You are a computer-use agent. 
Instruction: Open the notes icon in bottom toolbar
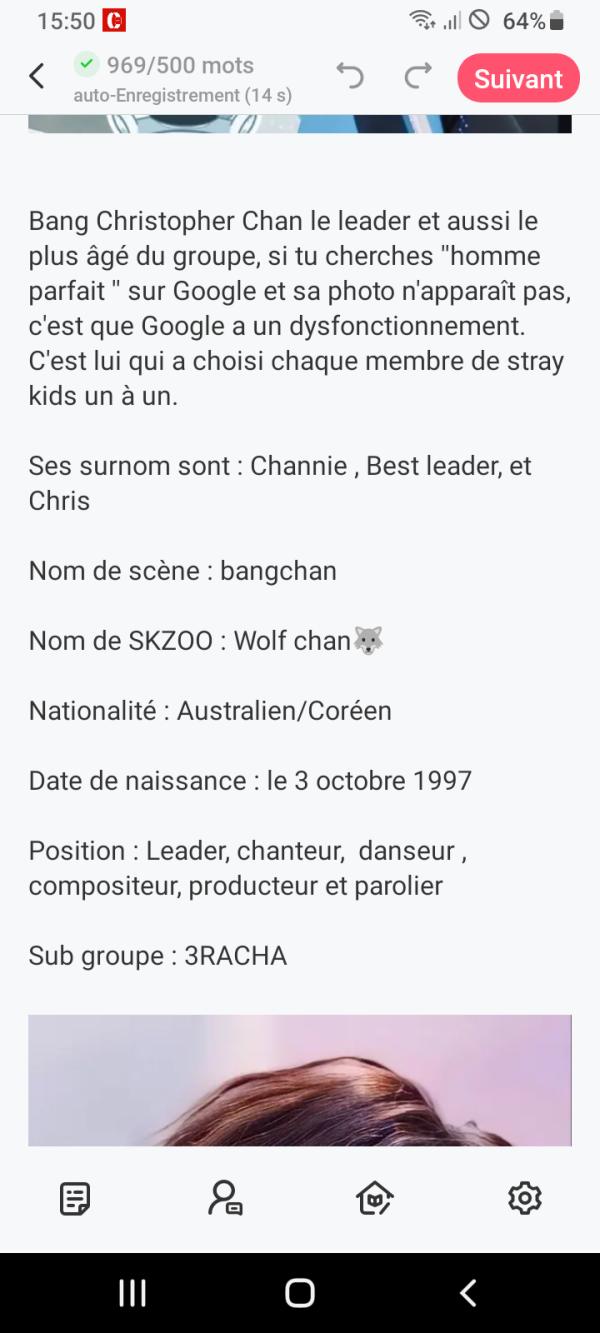click(x=75, y=1198)
